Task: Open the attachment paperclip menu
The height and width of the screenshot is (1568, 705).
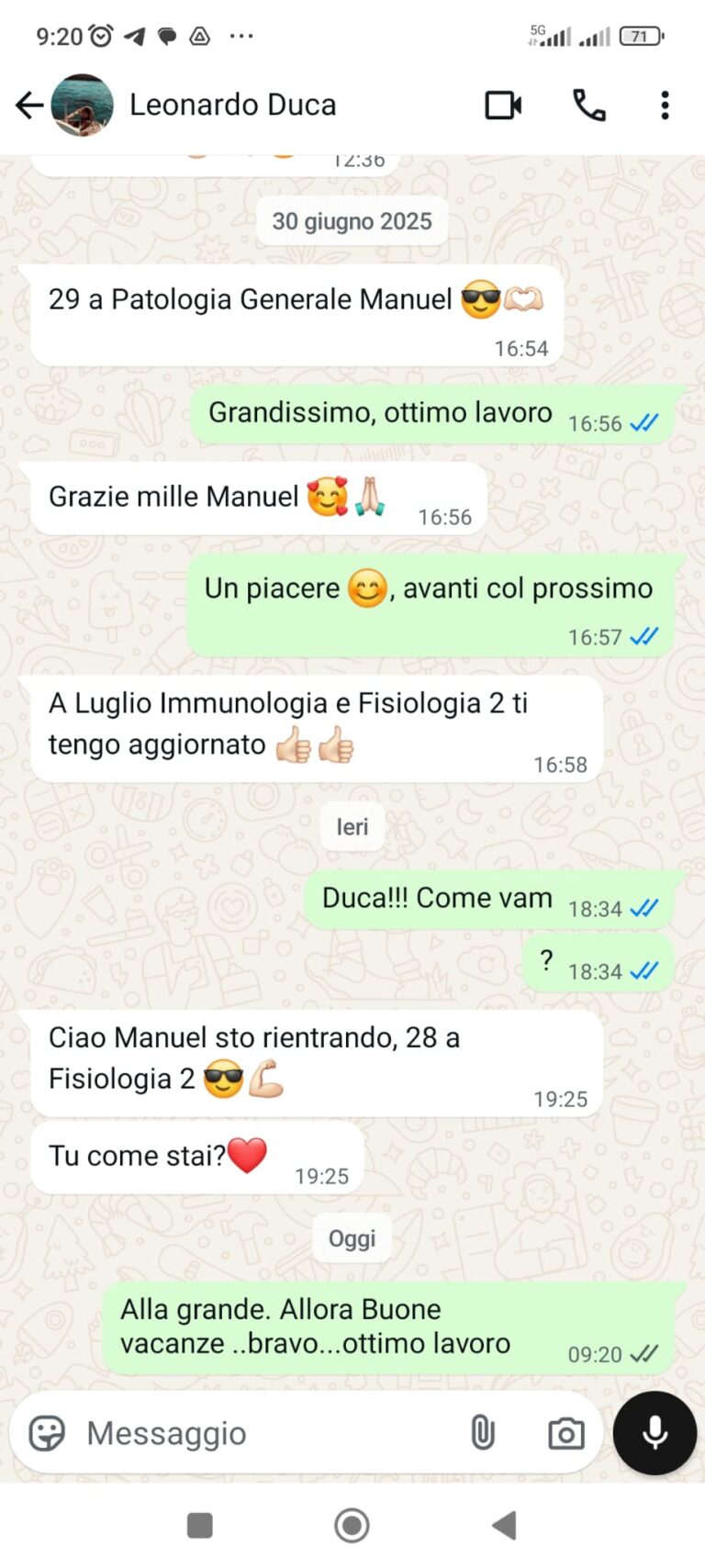Action: tap(483, 1433)
